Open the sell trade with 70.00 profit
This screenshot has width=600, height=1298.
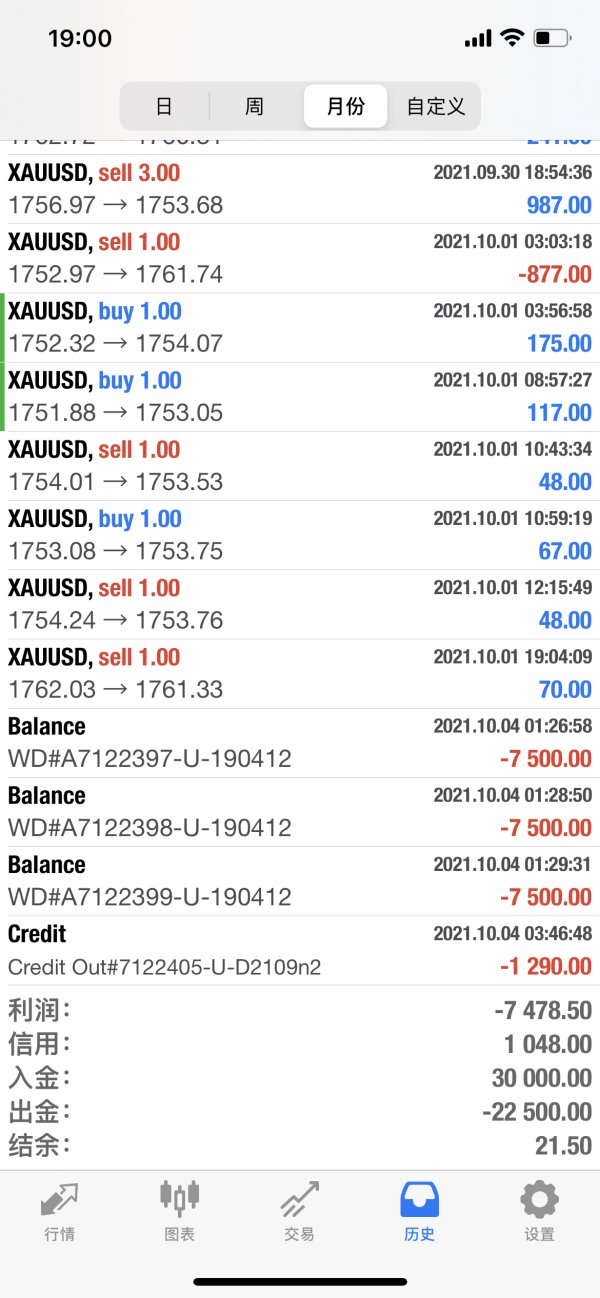click(x=300, y=673)
